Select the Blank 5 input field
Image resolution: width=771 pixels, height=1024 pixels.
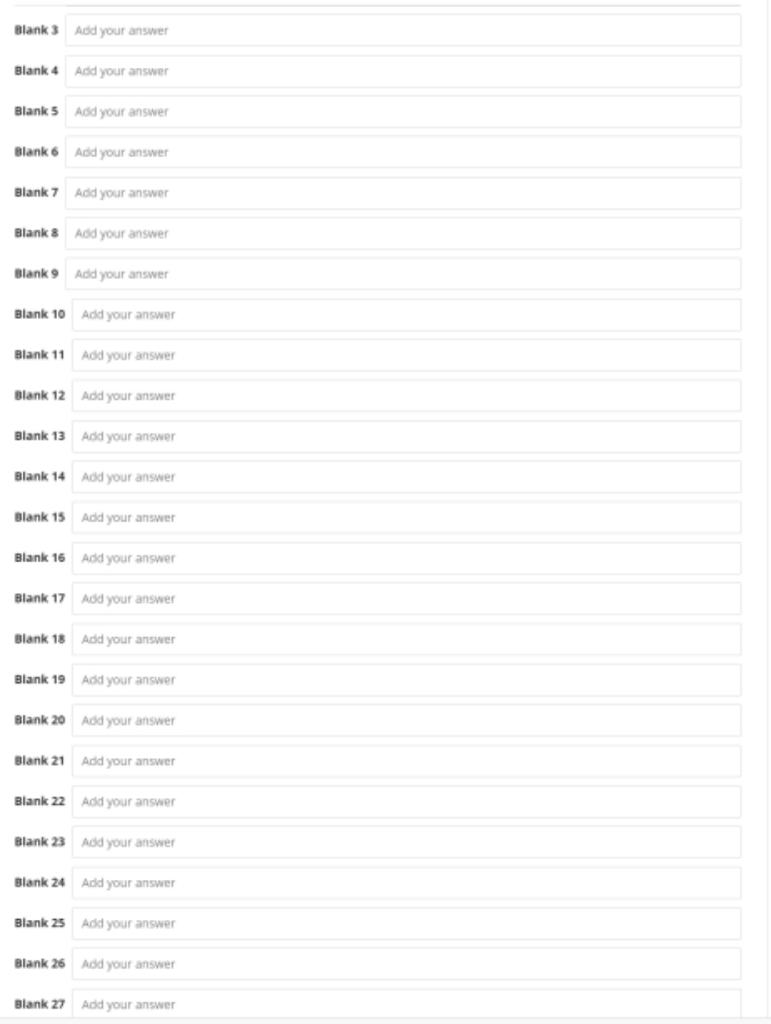[403, 111]
